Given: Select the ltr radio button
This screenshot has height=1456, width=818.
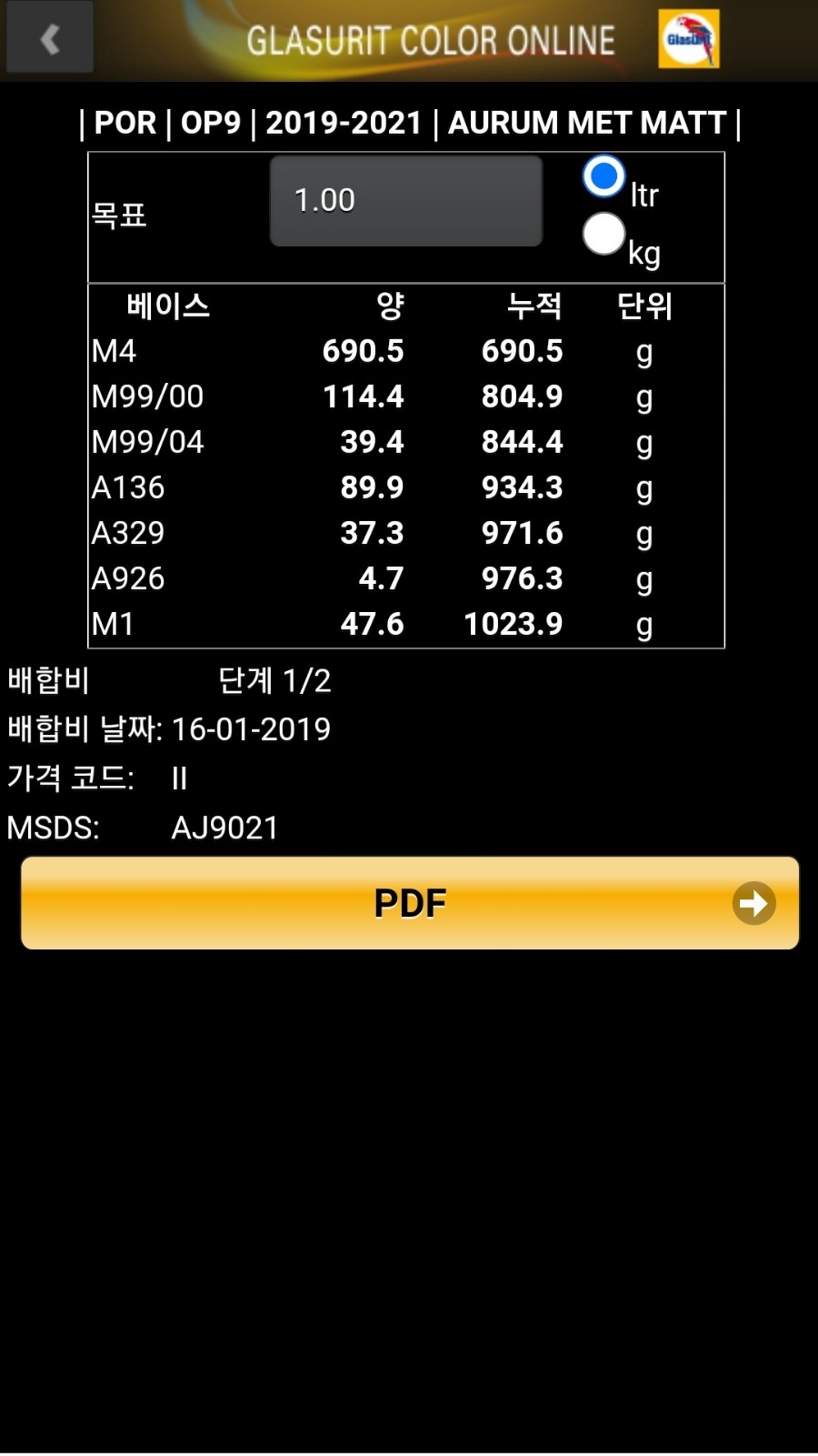Looking at the screenshot, I should [x=604, y=176].
